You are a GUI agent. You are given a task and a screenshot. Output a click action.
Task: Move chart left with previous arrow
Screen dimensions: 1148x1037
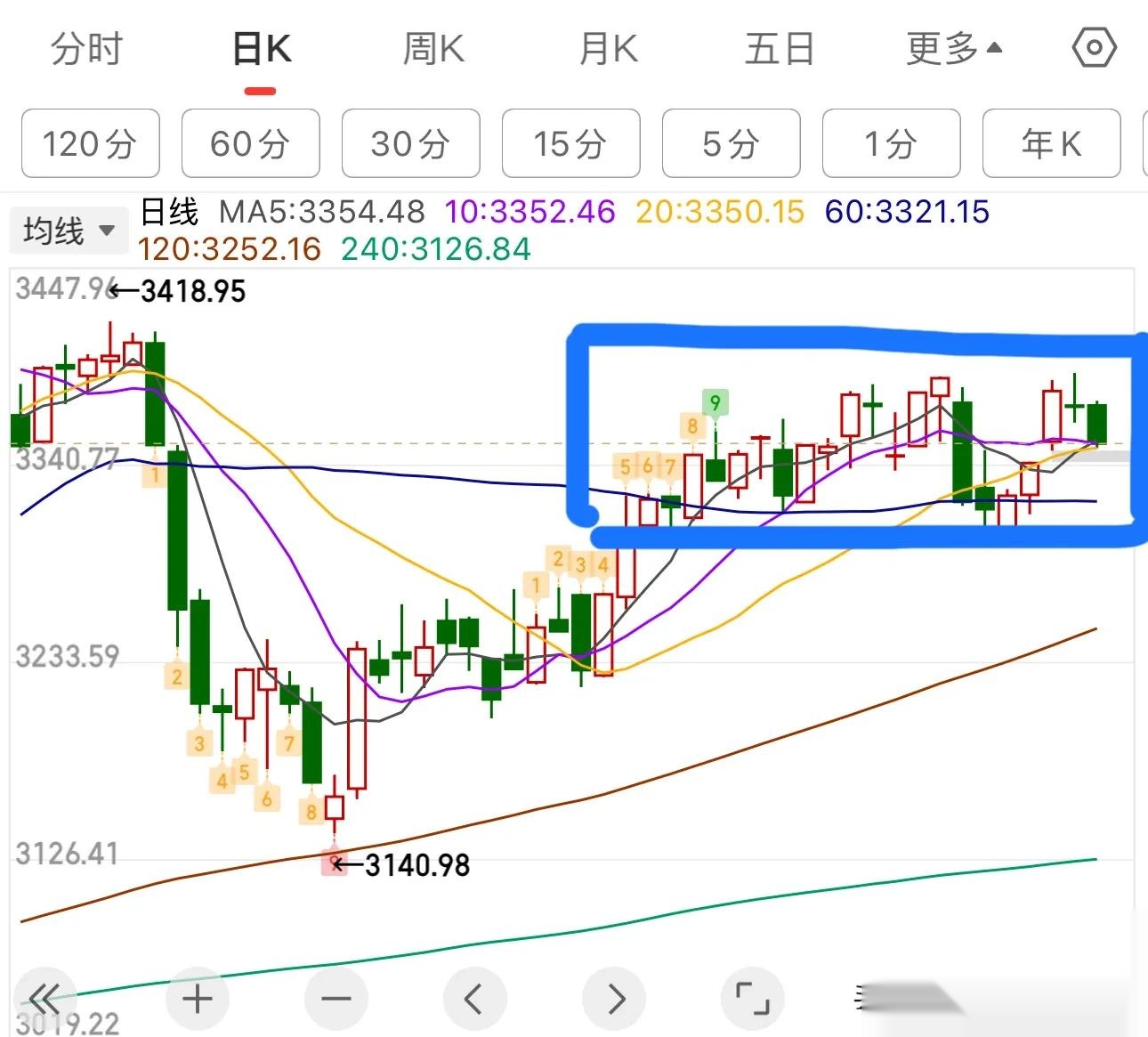(474, 999)
